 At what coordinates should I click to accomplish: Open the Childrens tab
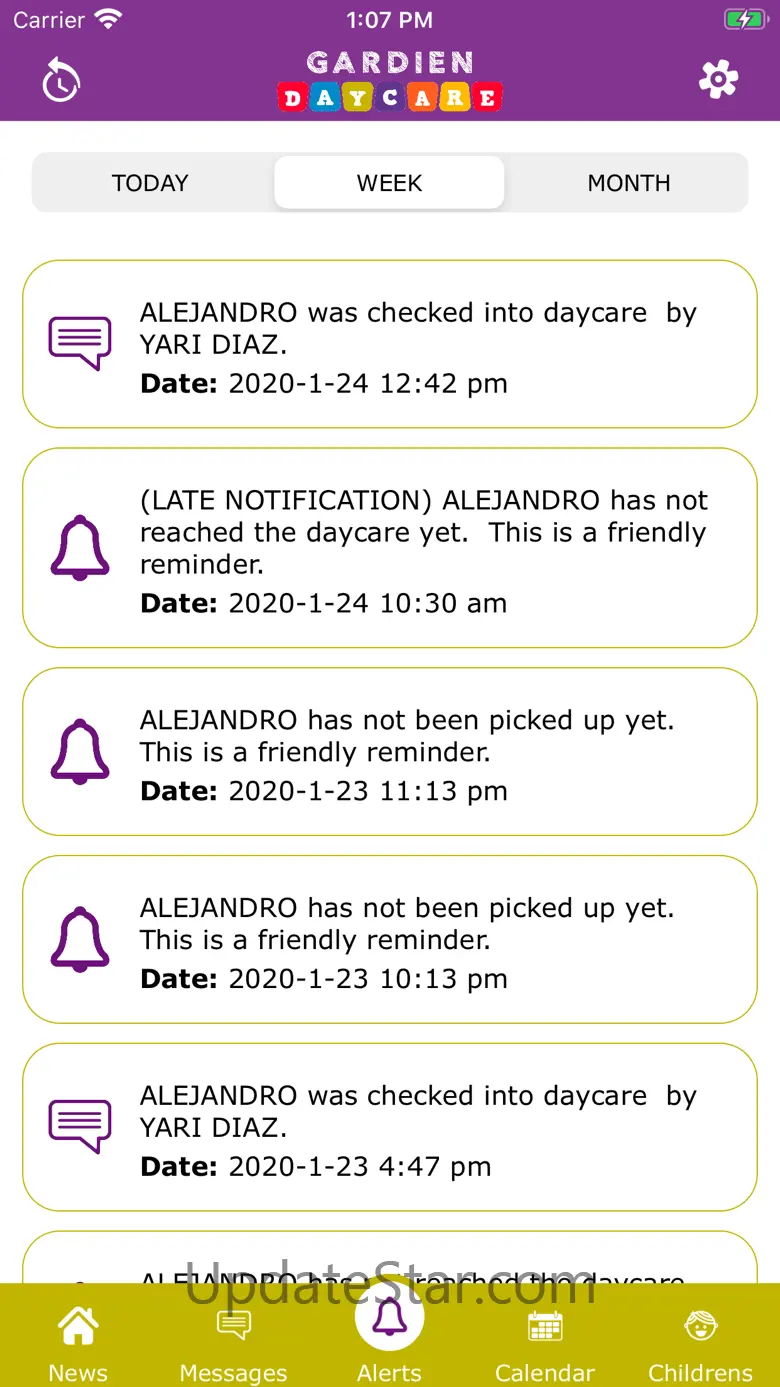tap(700, 1342)
